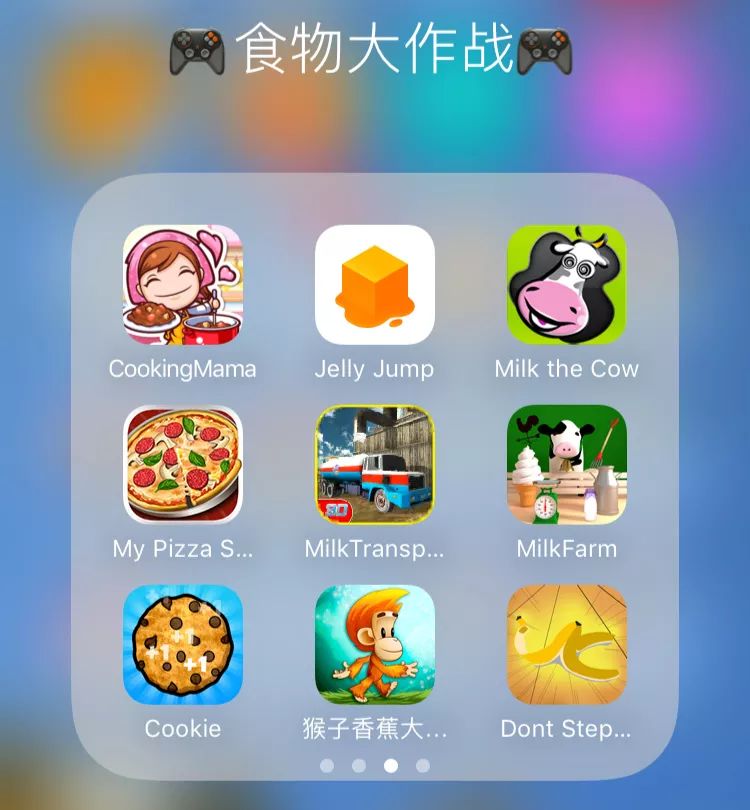Viewport: 750px width, 810px height.
Task: Open the Dont Step banana peel game
Action: pyautogui.click(x=566, y=645)
